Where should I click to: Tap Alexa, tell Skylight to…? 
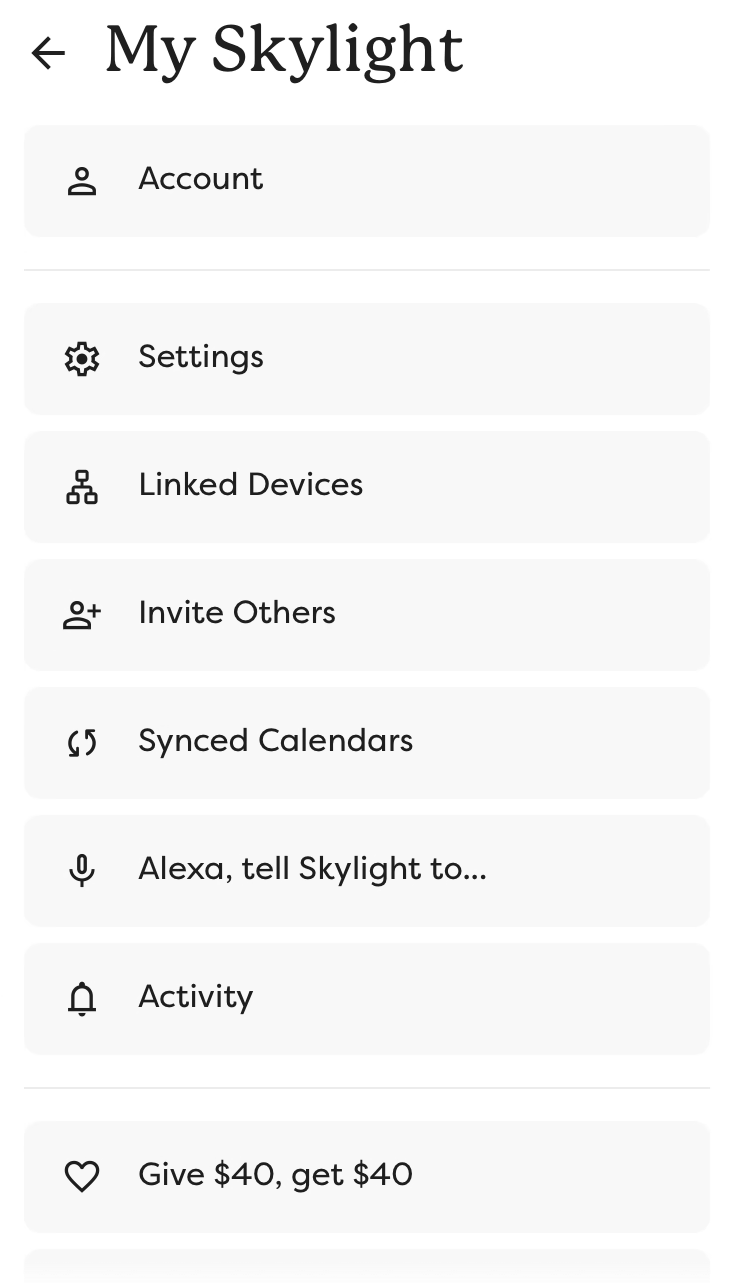pyautogui.click(x=366, y=870)
